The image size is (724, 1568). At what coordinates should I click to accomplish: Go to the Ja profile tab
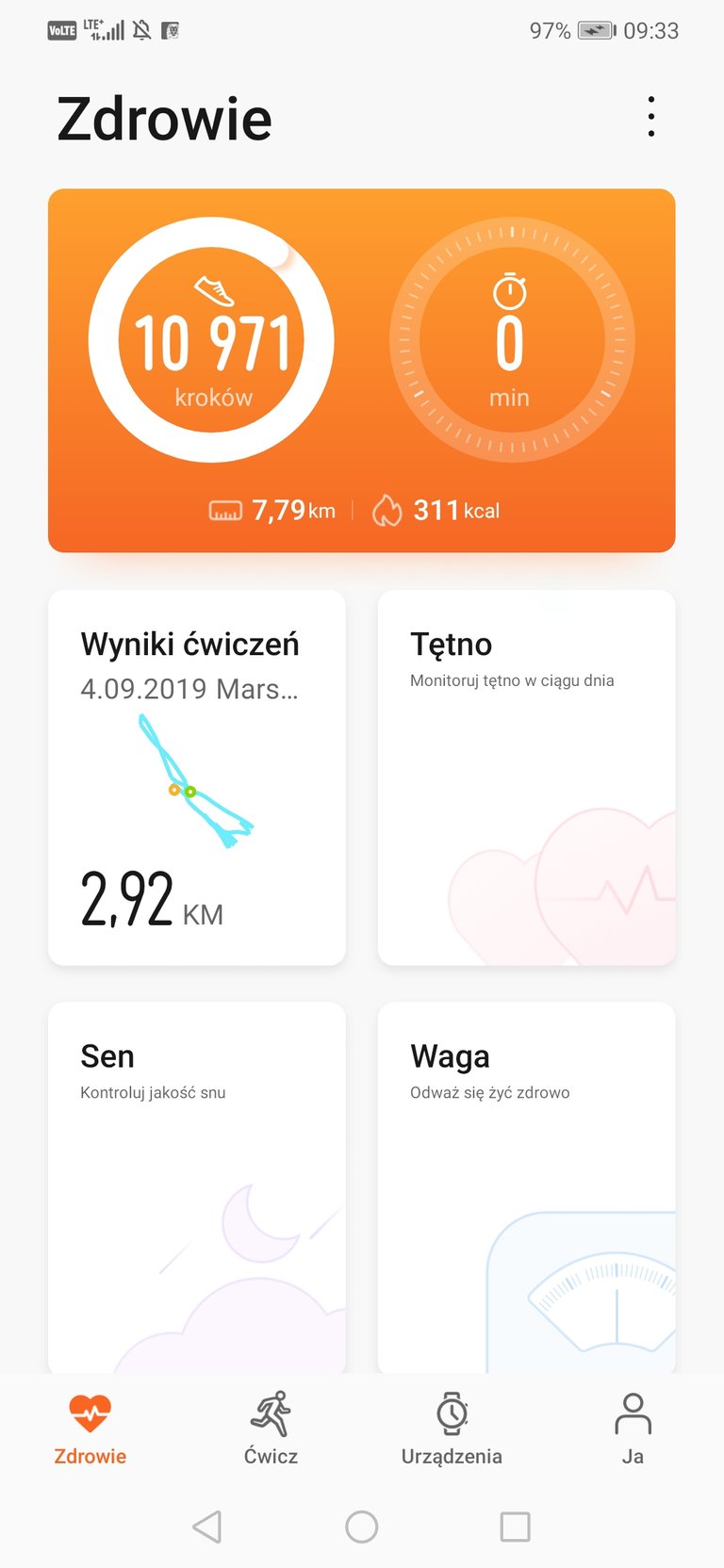[x=633, y=1429]
